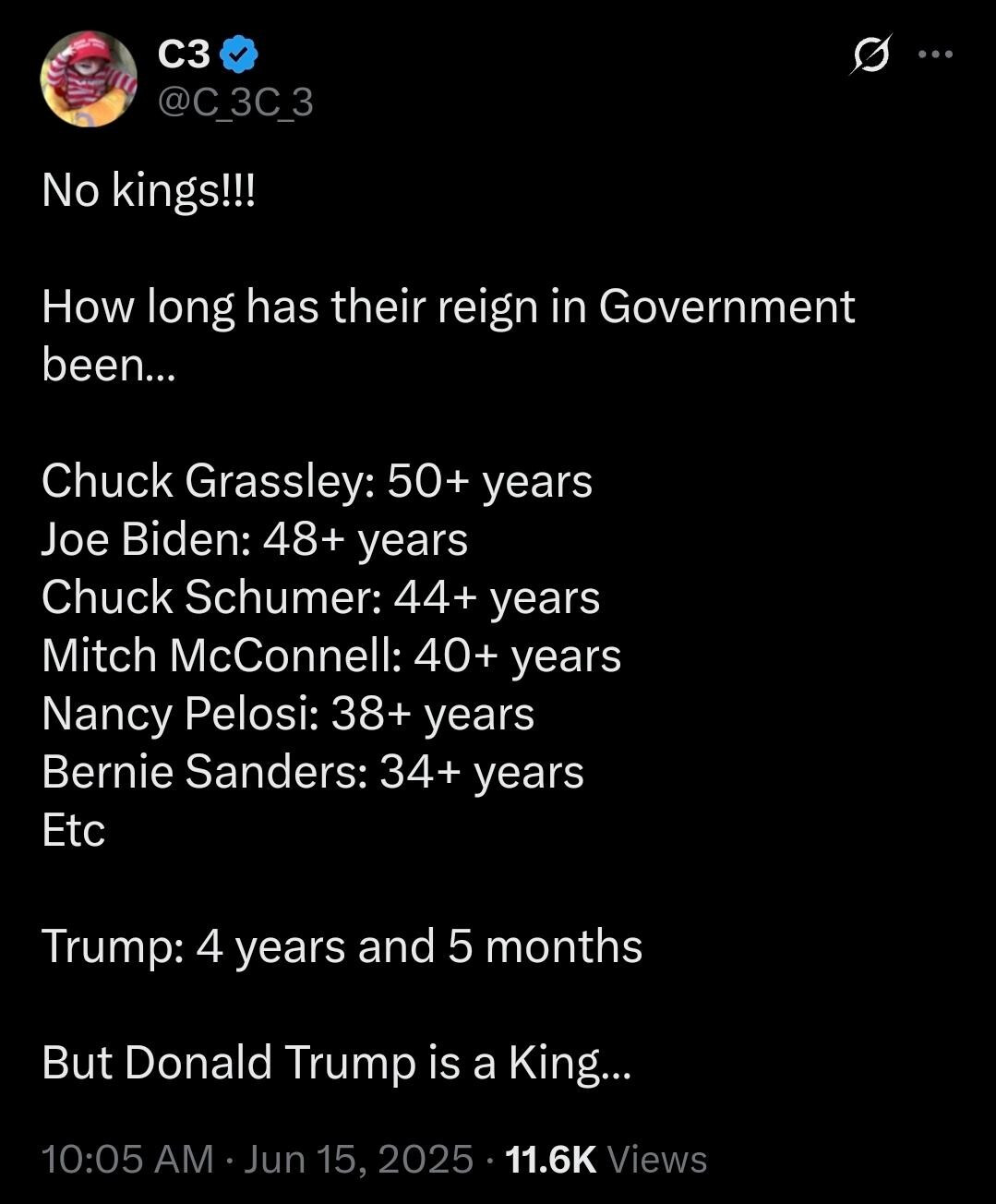View the post's 11.6K views analytics
The width and height of the screenshot is (996, 1204).
606,1159
